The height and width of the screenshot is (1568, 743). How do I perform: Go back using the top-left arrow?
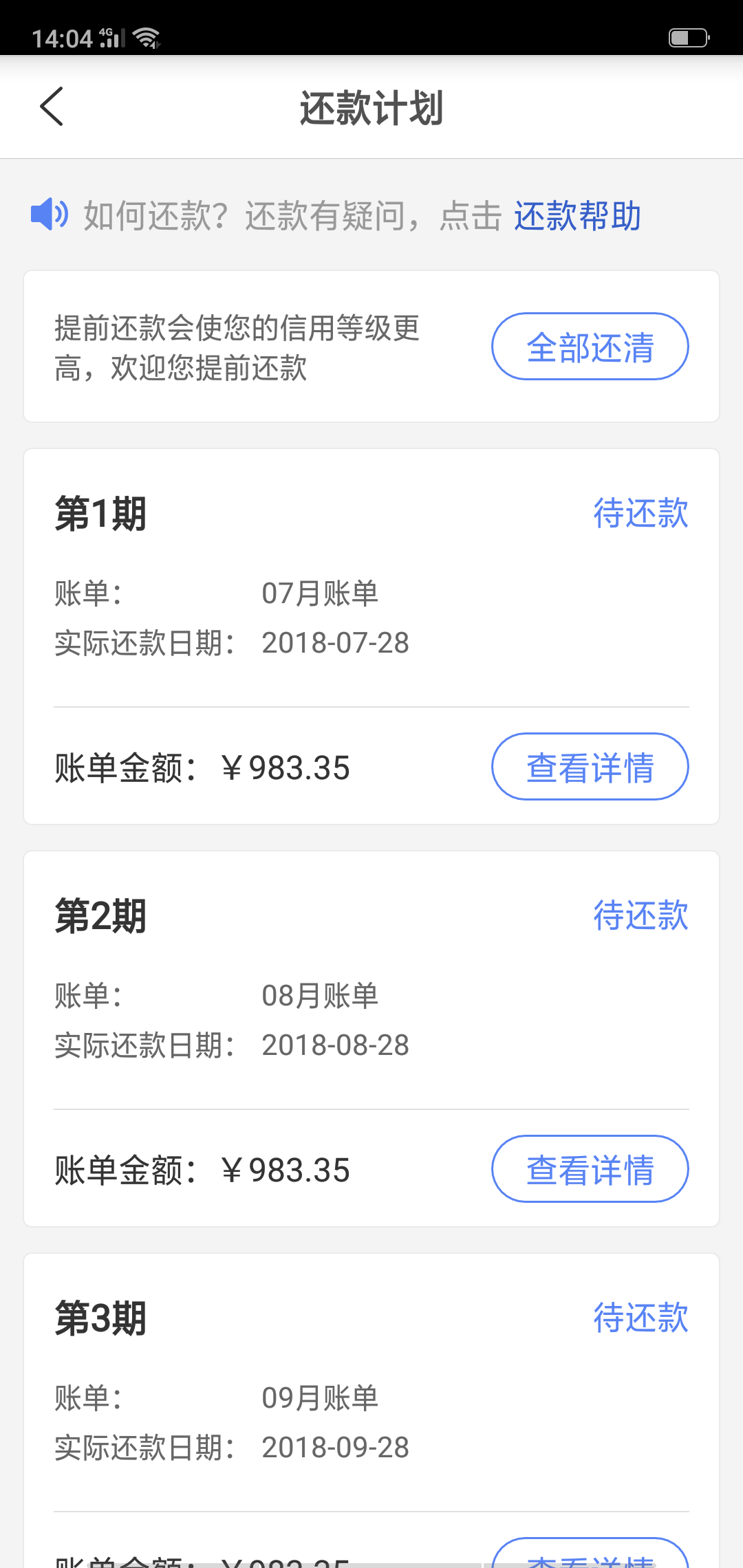52,107
